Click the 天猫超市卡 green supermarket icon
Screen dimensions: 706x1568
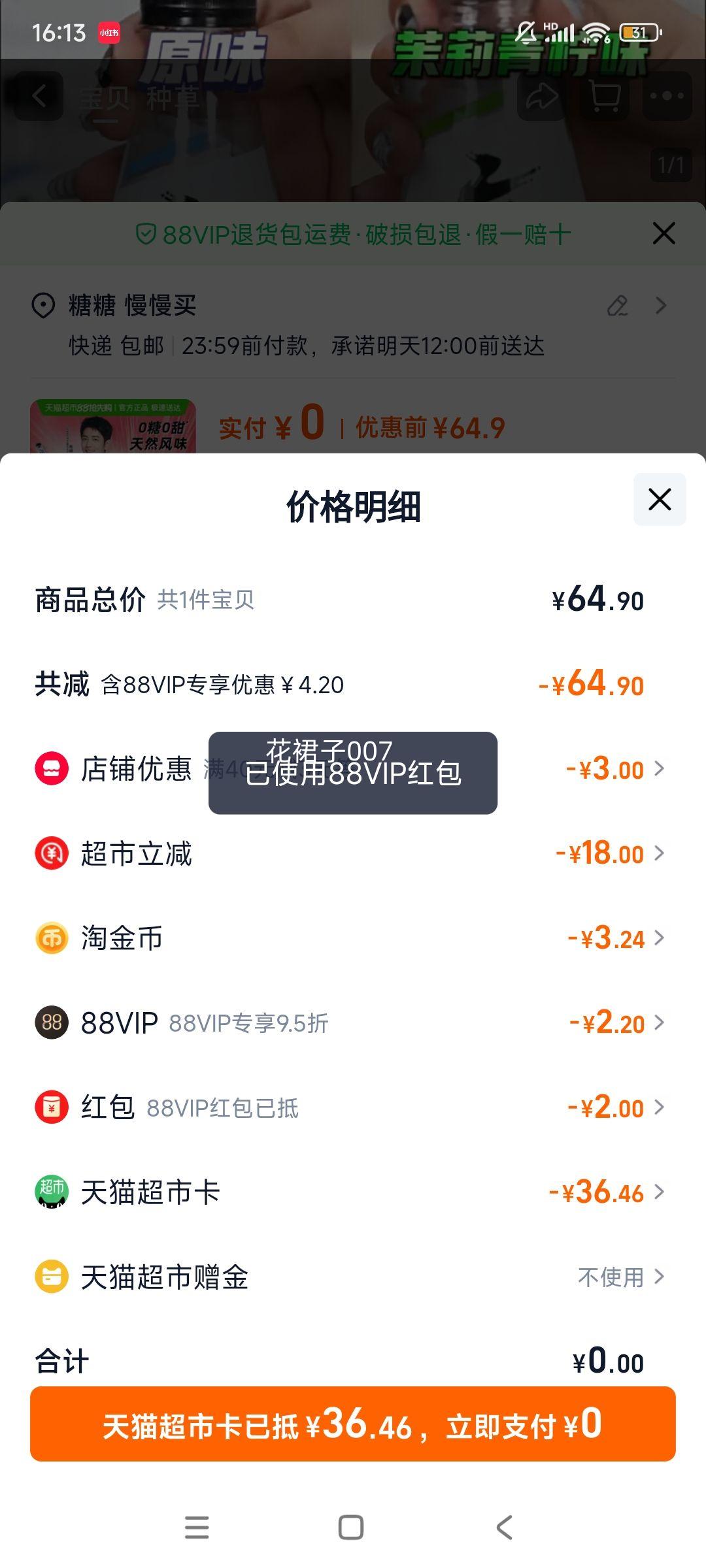click(50, 1192)
